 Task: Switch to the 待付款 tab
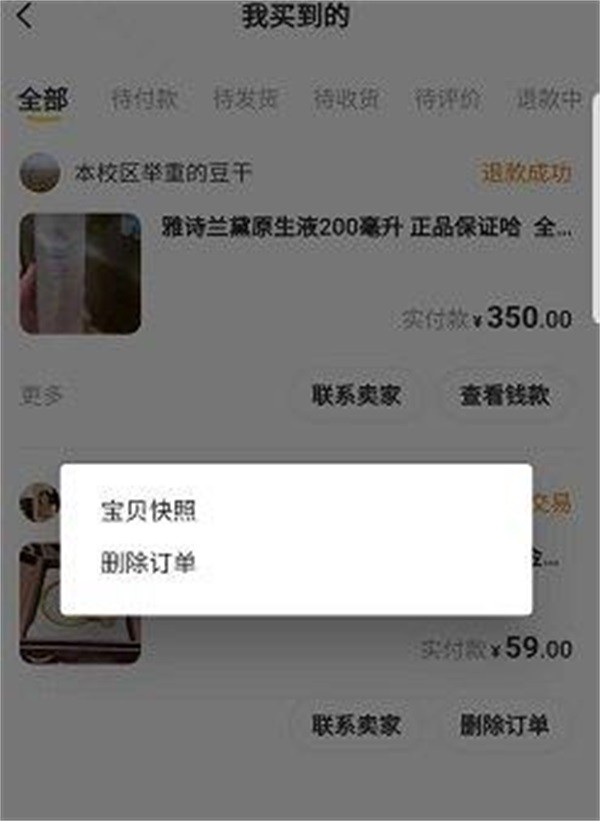[x=145, y=99]
